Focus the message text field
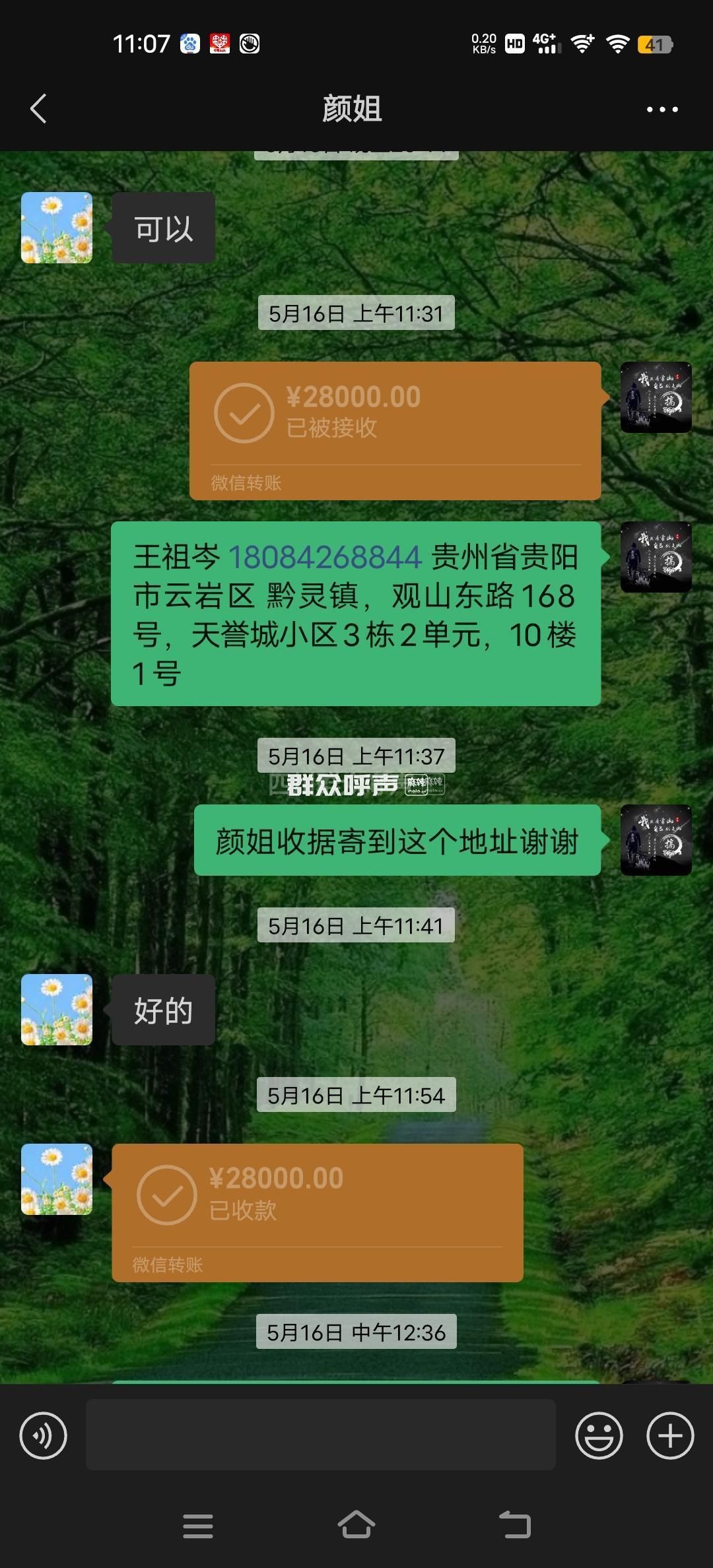 (x=320, y=1435)
